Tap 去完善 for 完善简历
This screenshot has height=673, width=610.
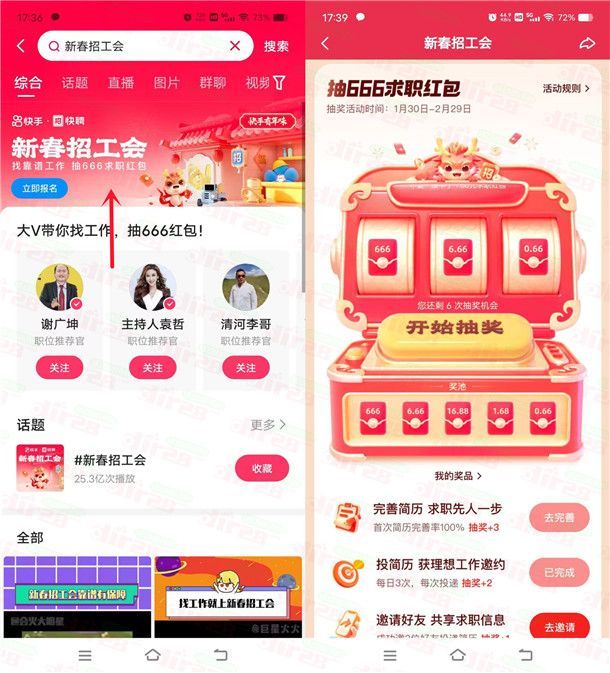coord(559,518)
